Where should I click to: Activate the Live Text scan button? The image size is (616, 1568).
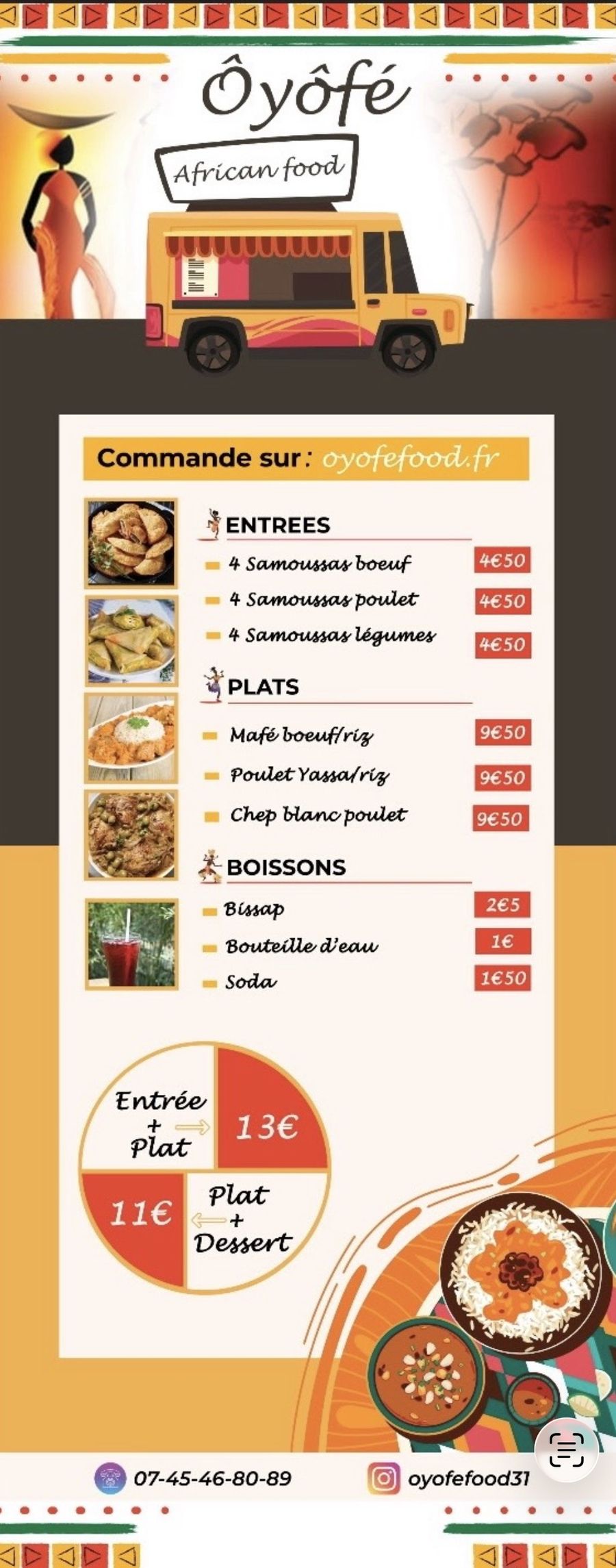coord(566,1450)
